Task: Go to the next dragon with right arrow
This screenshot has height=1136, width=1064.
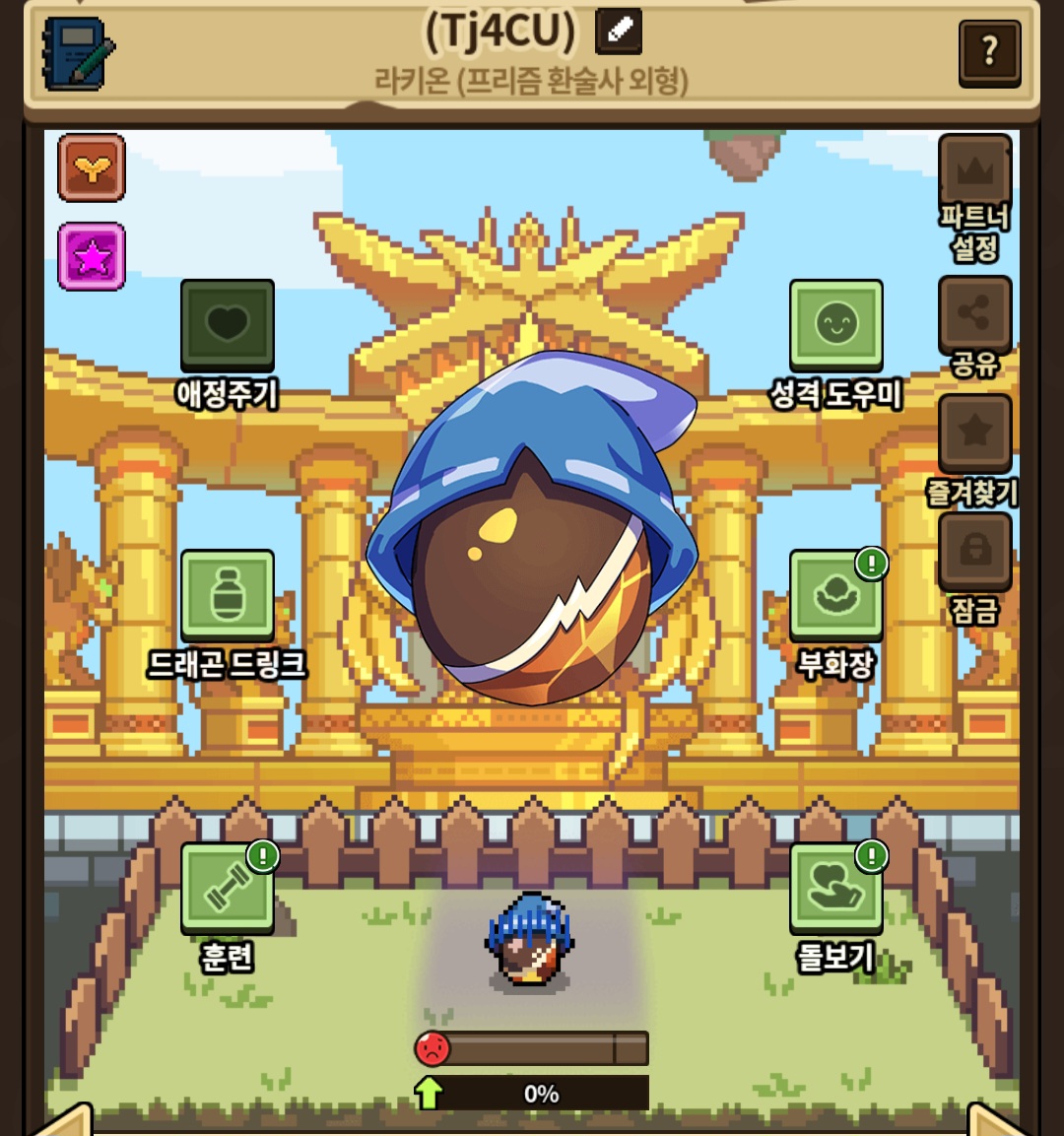Action: point(998,1119)
